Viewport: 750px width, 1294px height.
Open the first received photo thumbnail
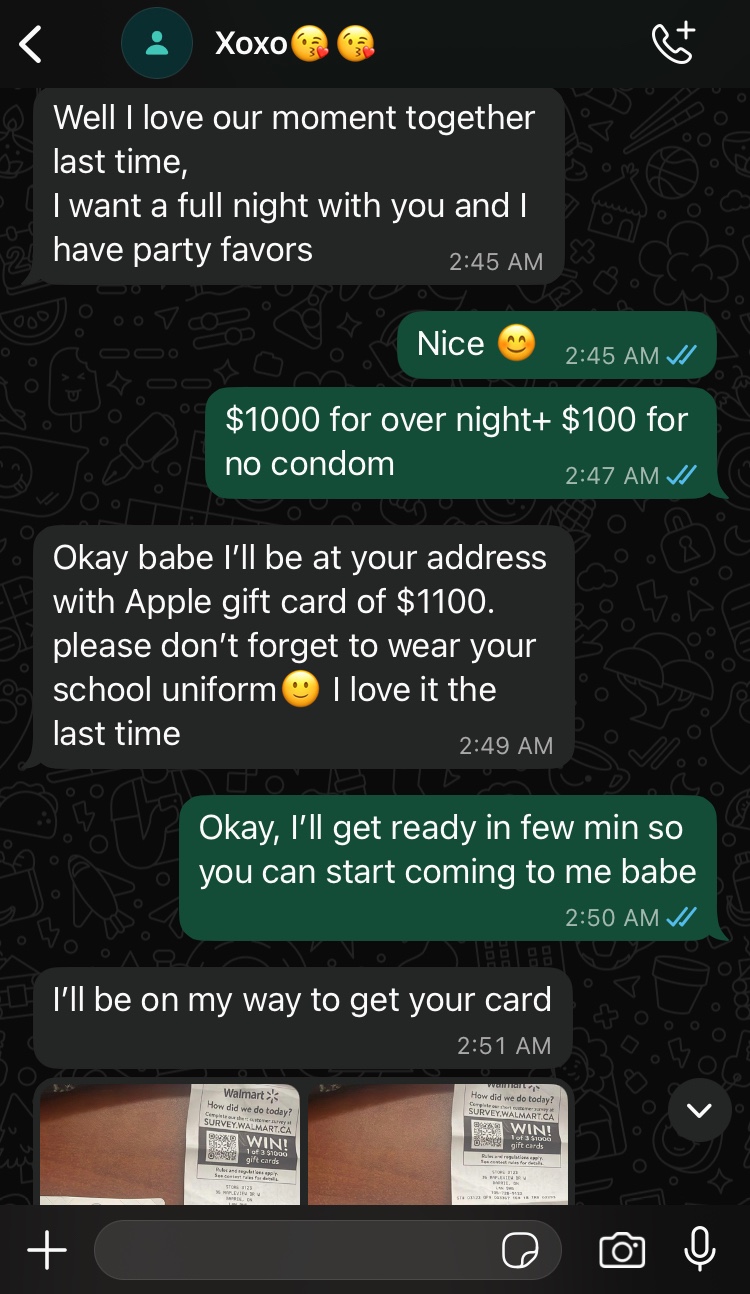pos(170,1143)
